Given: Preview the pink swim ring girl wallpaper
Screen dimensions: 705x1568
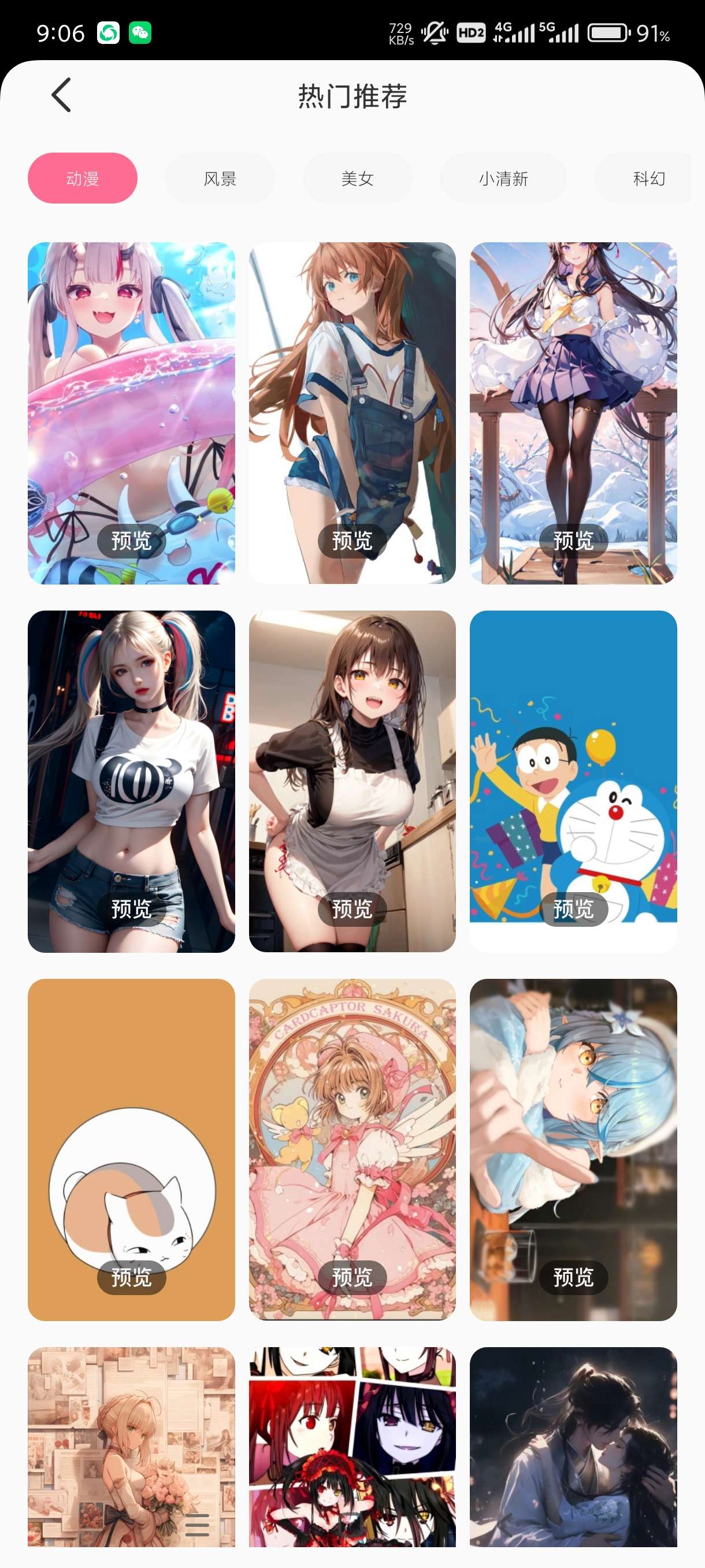Looking at the screenshot, I should pyautogui.click(x=131, y=541).
